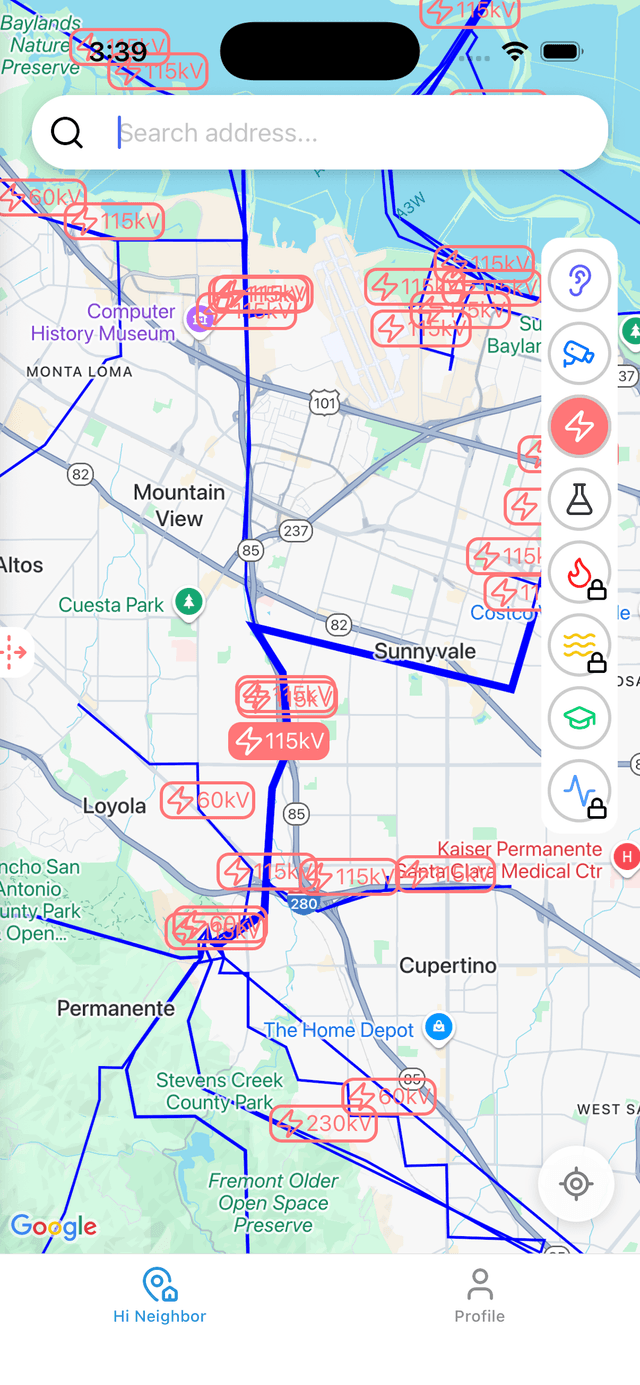
Task: Open The Home Depot map pin
Action: [438, 1027]
